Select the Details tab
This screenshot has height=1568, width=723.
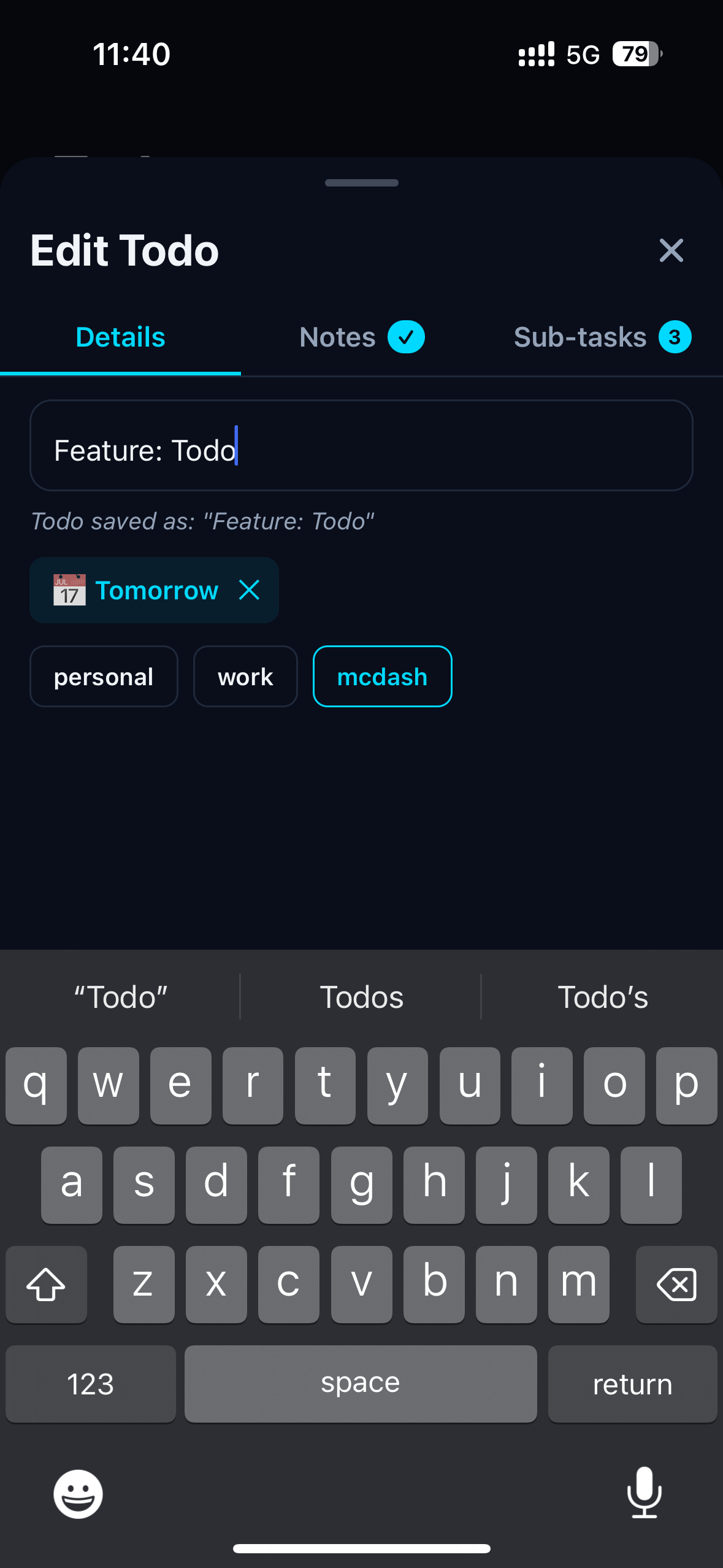pos(120,337)
